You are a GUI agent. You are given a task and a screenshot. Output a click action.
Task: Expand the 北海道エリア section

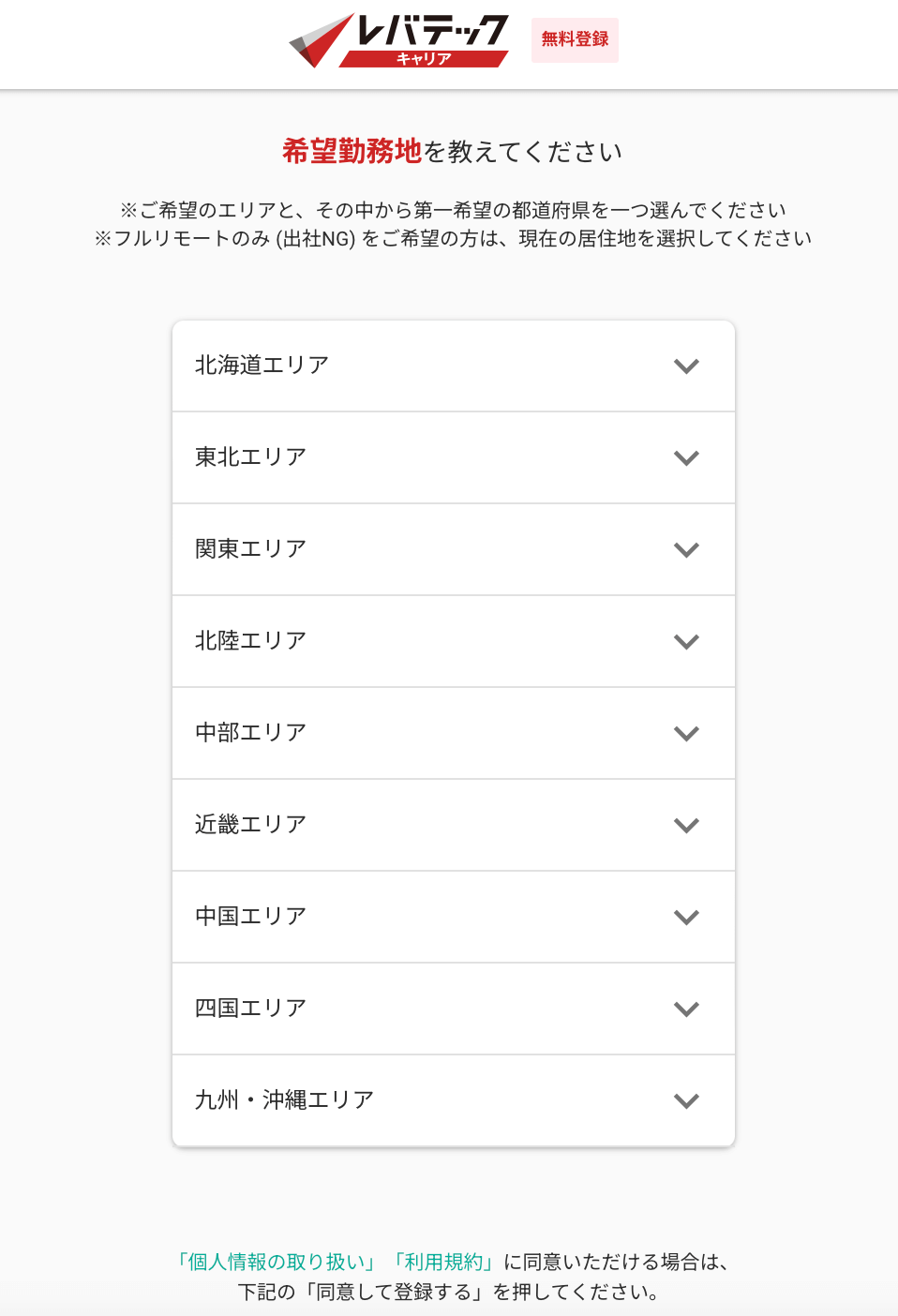coord(687,366)
